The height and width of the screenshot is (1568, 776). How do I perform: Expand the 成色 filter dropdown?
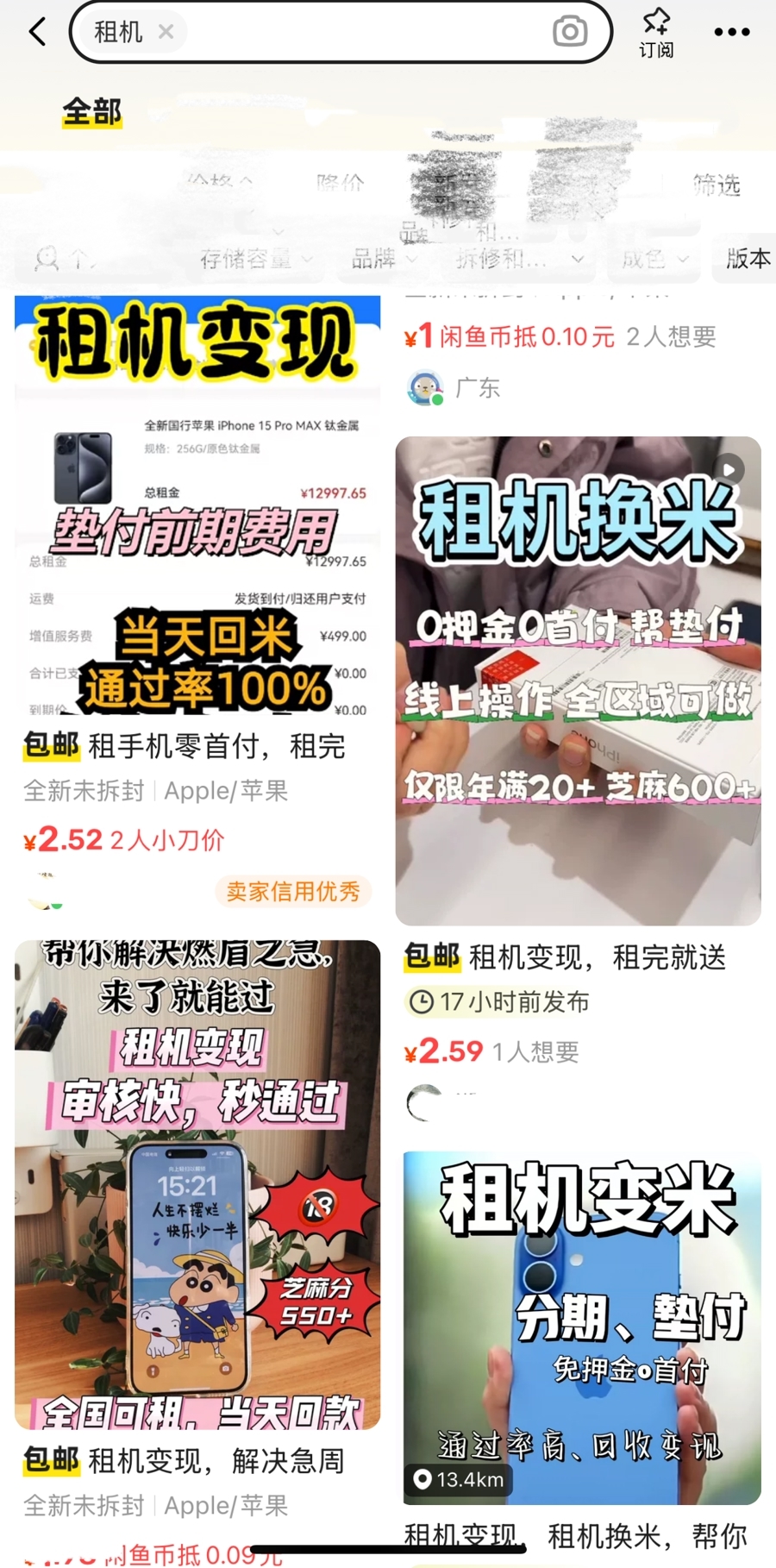click(x=655, y=259)
